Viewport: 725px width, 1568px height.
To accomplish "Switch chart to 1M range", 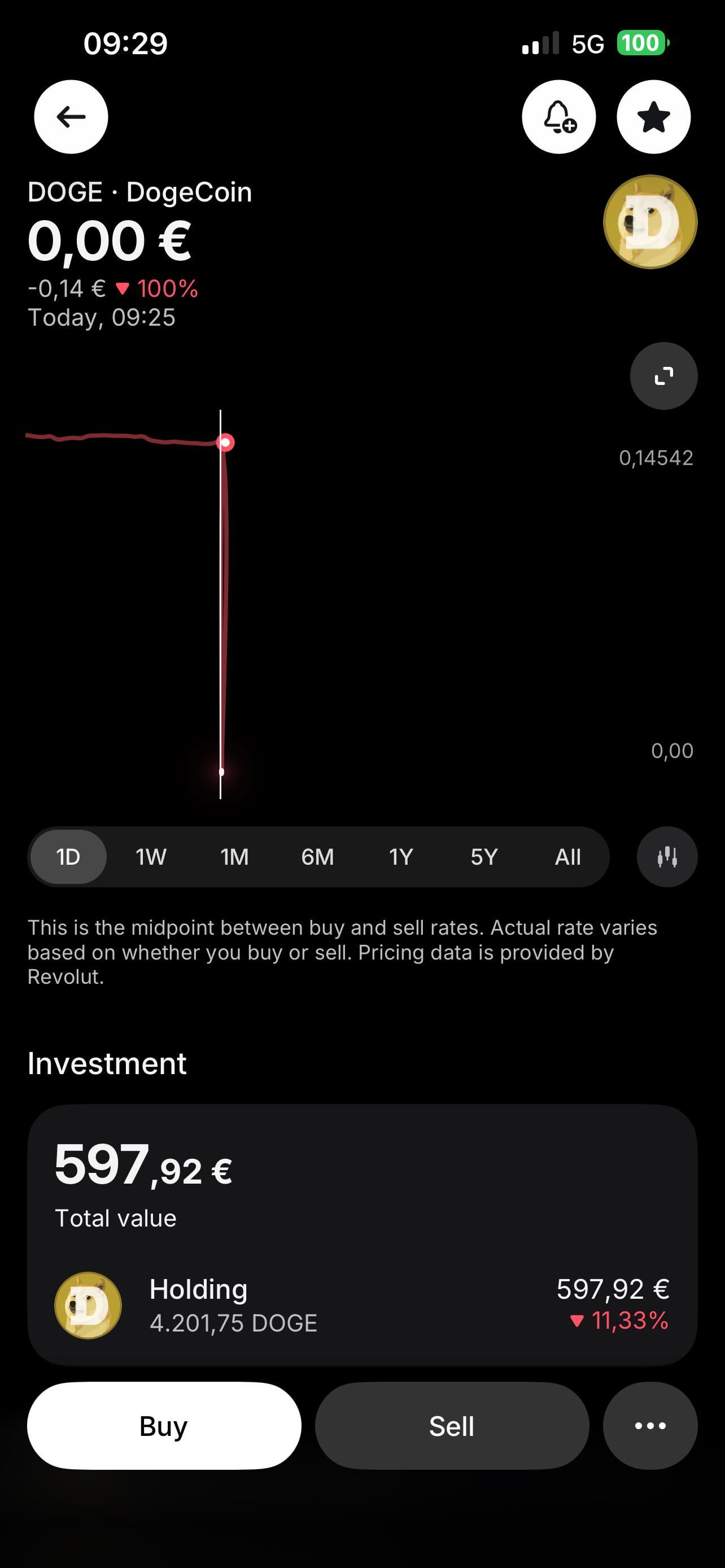I will [x=234, y=857].
